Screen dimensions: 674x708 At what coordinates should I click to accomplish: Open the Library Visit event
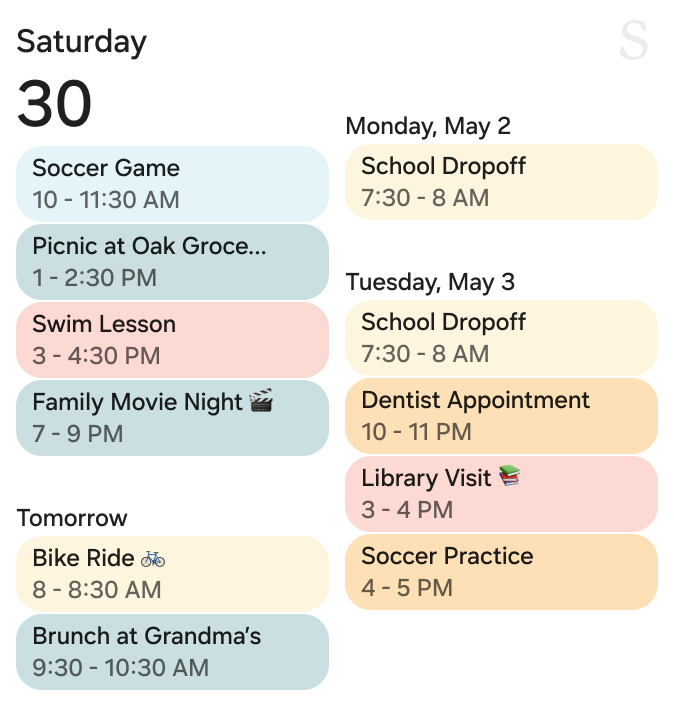(x=501, y=494)
